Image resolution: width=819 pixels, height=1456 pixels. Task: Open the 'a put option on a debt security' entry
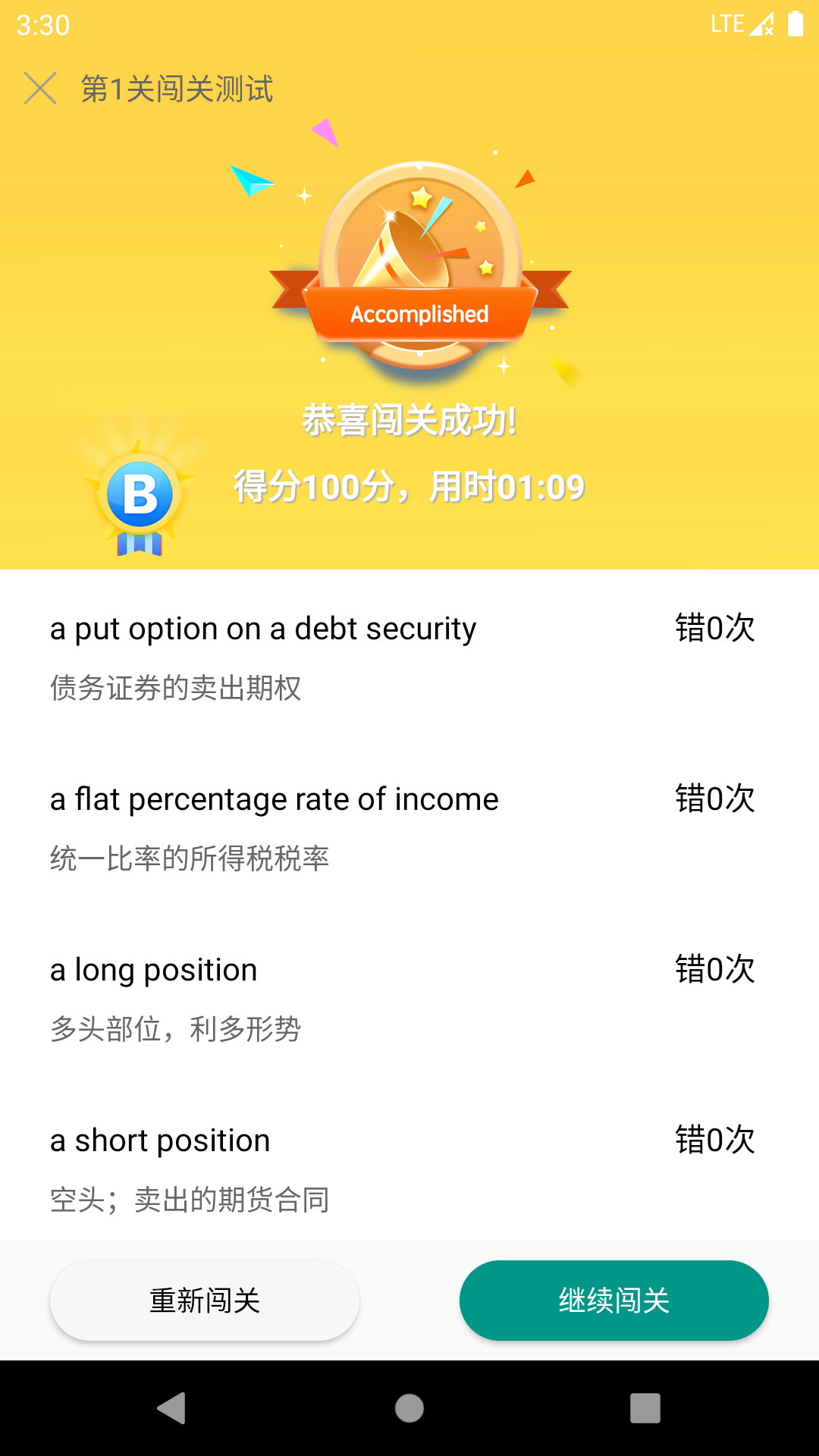[409, 656]
